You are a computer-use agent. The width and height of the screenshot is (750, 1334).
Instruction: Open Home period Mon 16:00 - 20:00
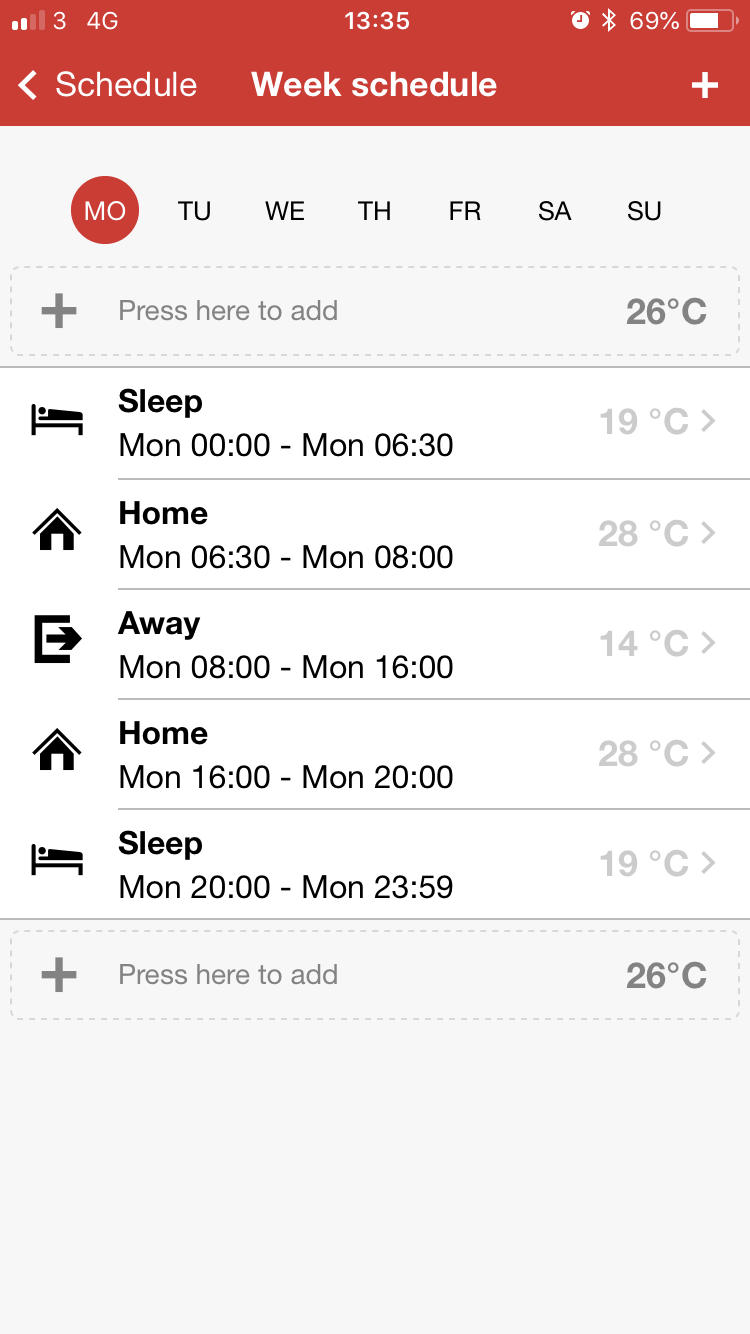[x=375, y=754]
